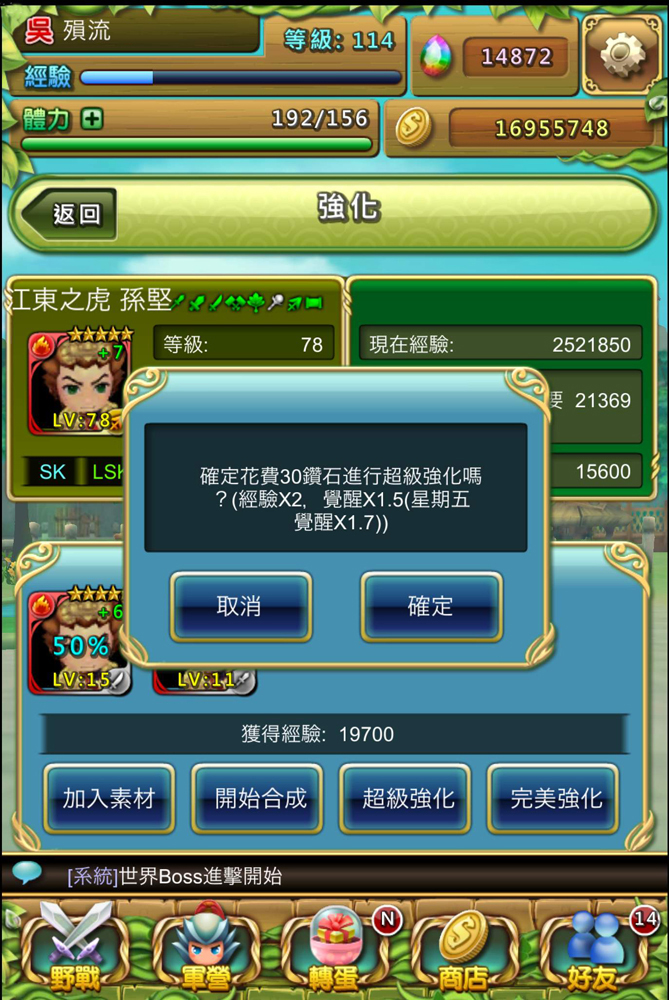669x1000 pixels.
Task: Confirm the super enhancement with 確定
Action: tap(431, 606)
